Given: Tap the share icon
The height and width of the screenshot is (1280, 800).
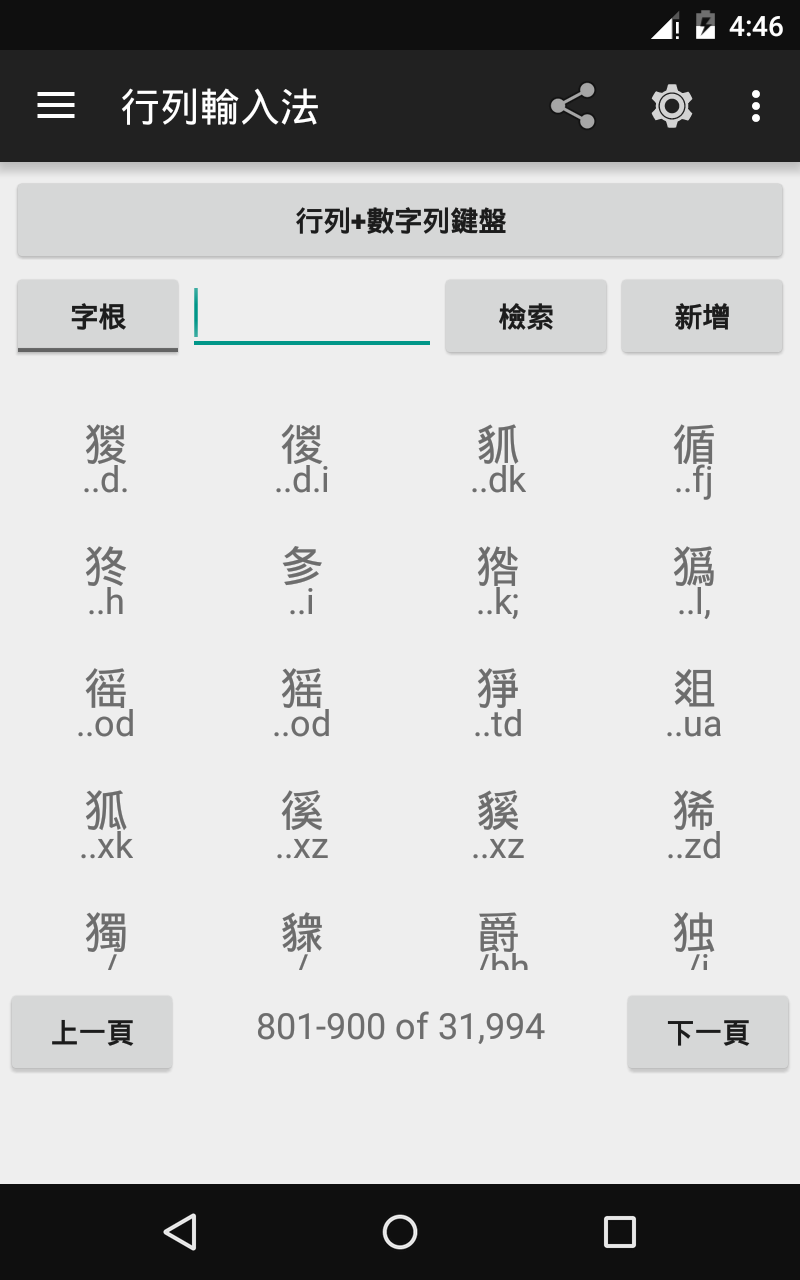Looking at the screenshot, I should [573, 106].
